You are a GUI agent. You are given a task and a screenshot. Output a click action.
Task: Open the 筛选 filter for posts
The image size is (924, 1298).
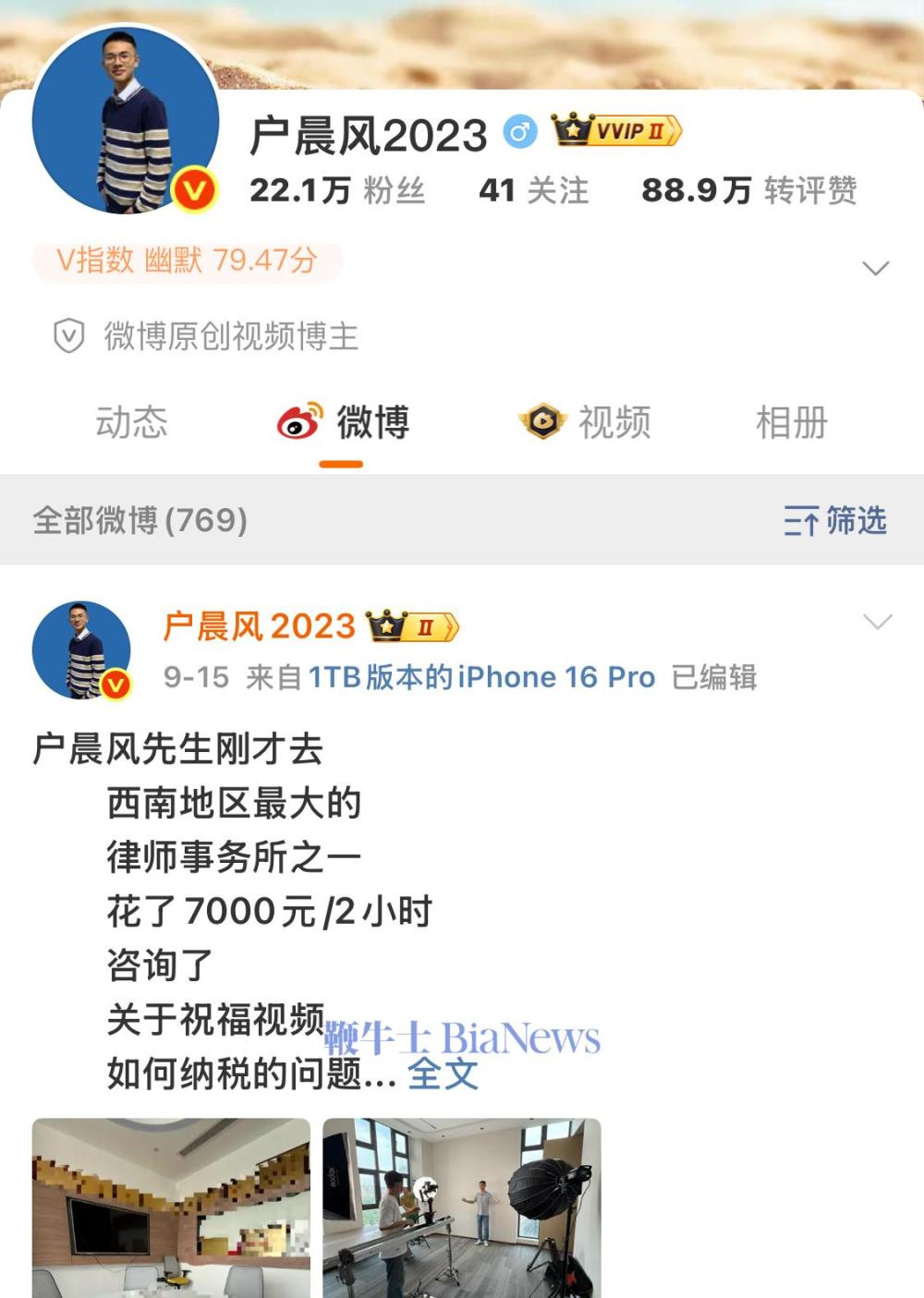pos(834,520)
